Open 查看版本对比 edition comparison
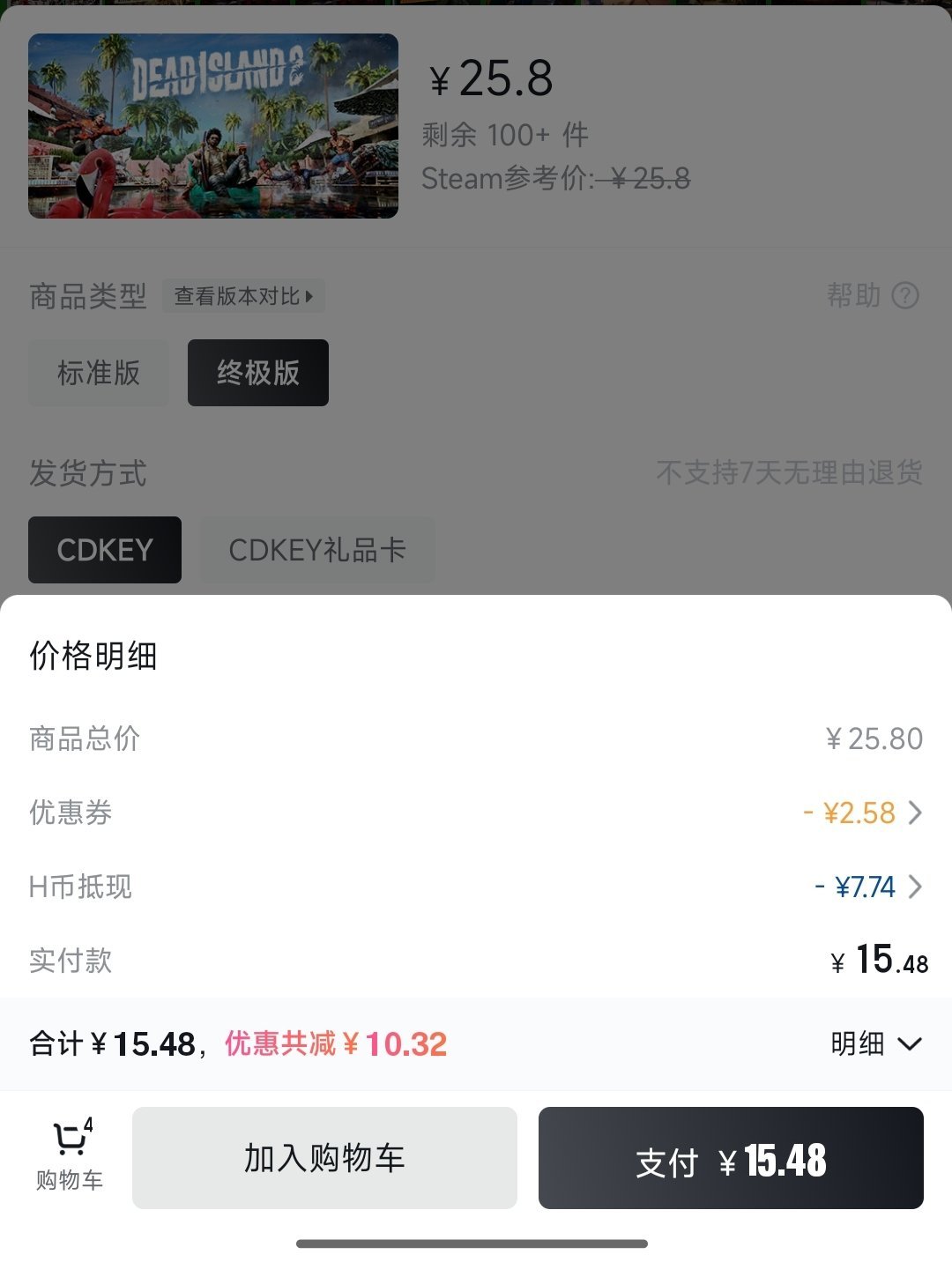 (x=243, y=296)
